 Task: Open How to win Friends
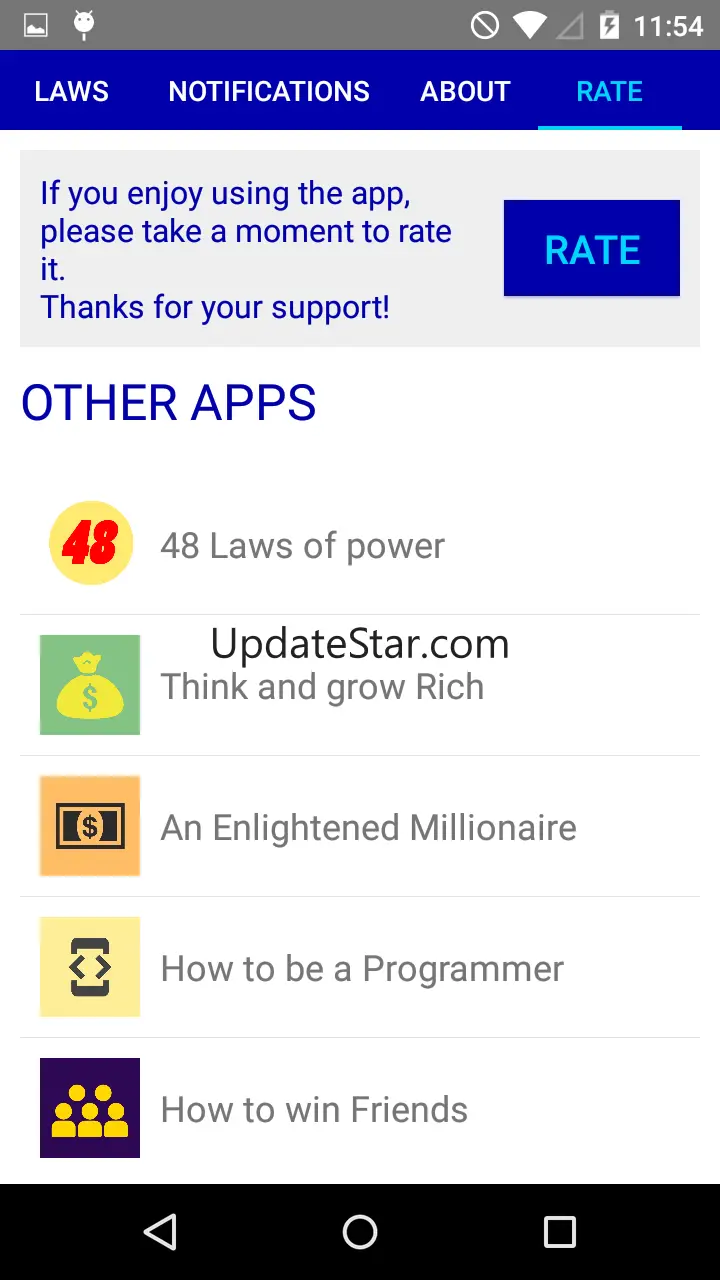point(360,1109)
